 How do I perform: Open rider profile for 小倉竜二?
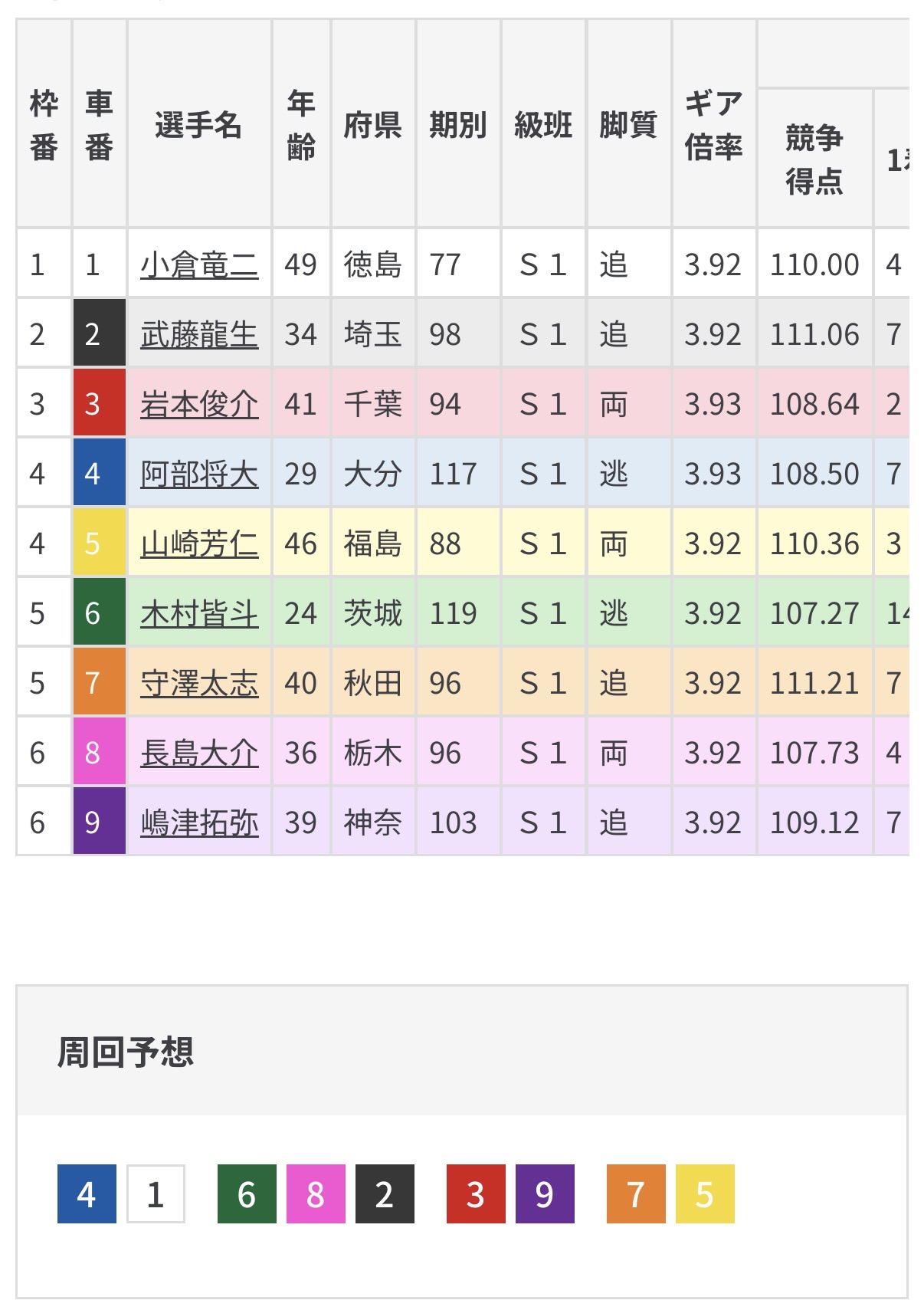click(199, 264)
